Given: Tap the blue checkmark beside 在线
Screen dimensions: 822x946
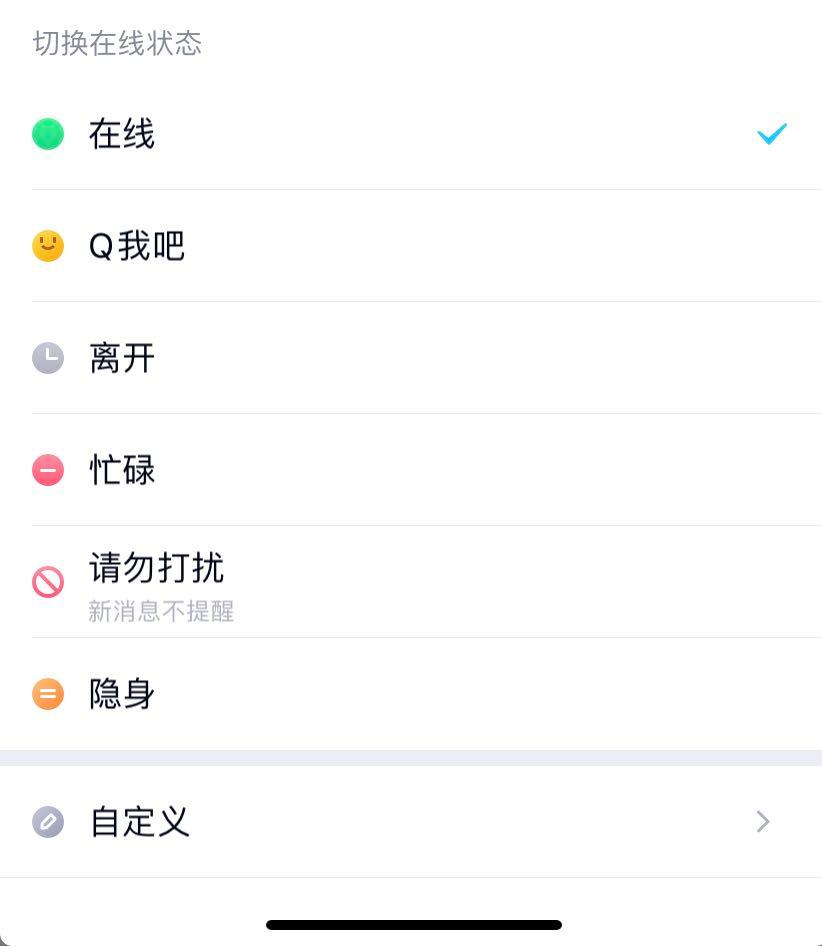Looking at the screenshot, I should tap(771, 134).
